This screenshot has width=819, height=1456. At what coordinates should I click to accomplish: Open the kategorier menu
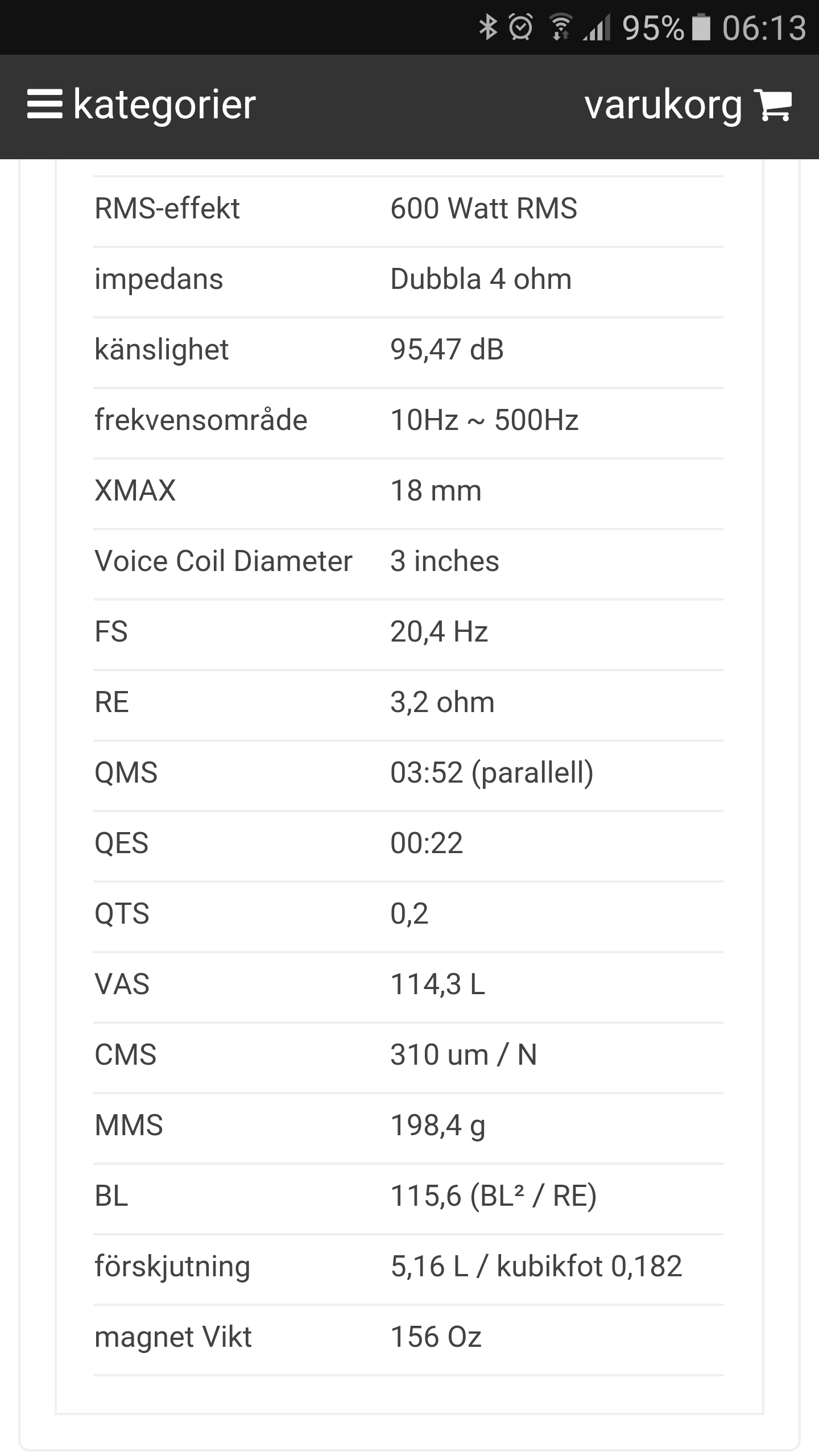tap(141, 106)
